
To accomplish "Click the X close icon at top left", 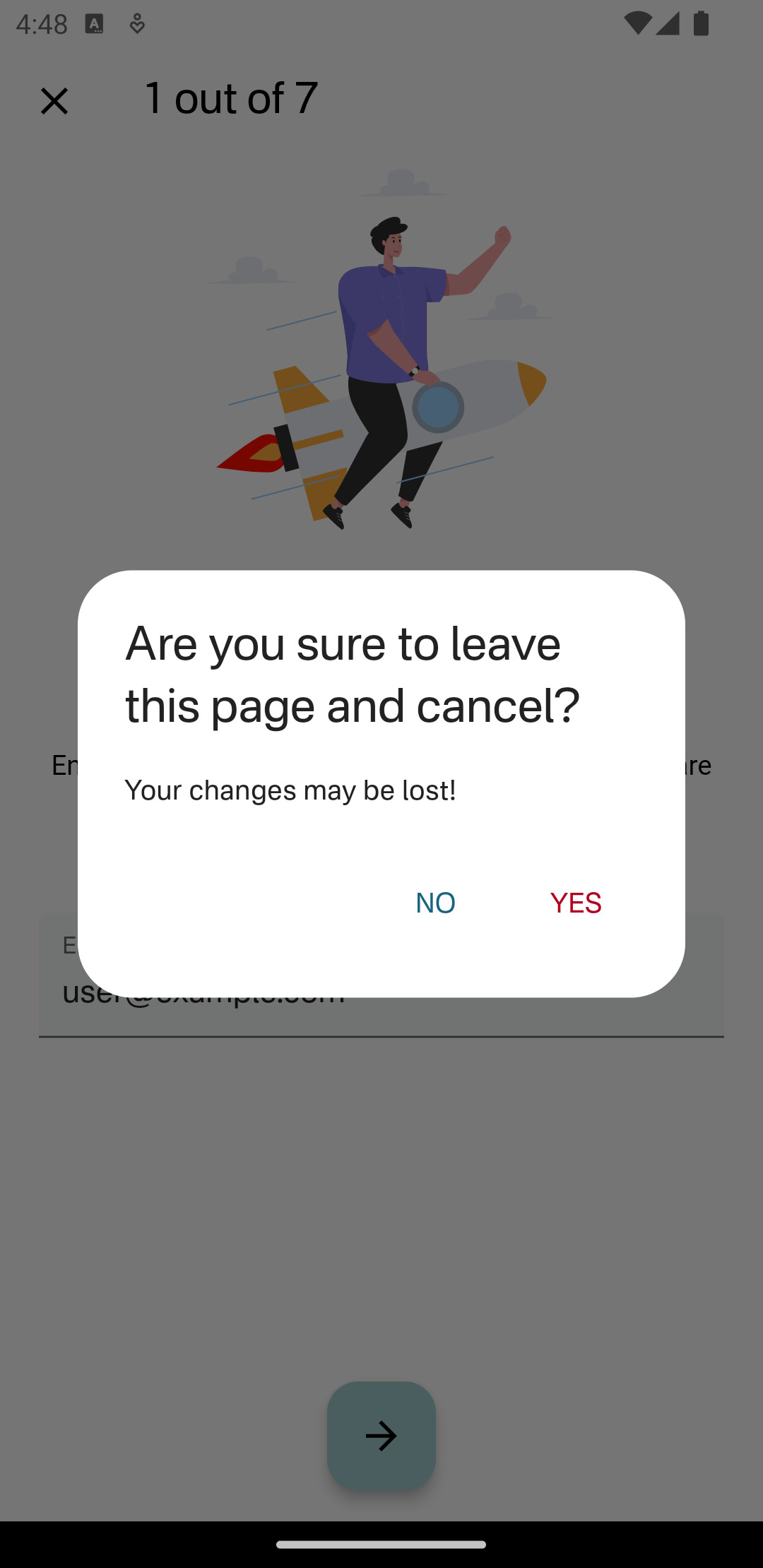I will point(54,100).
